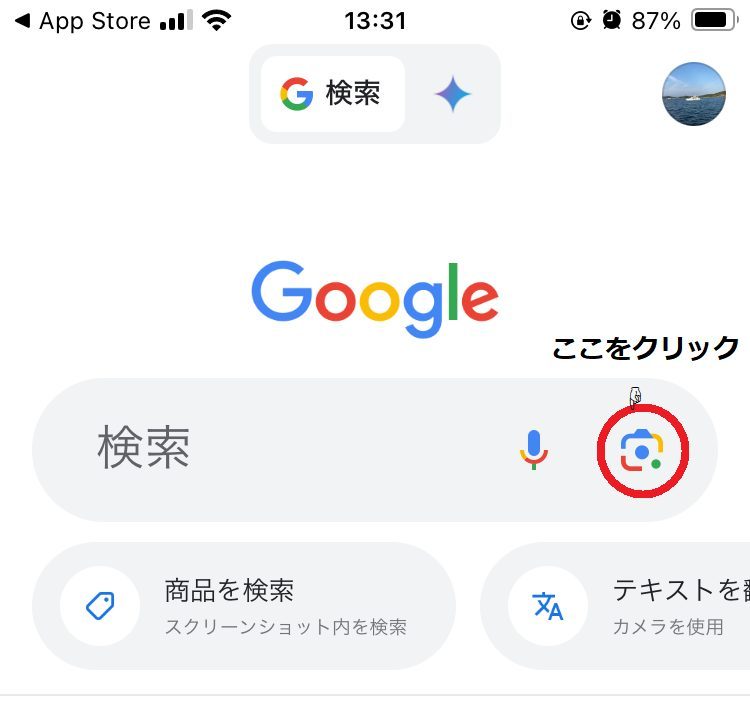
Task: Switch to the Gemini sparkle tab
Action: click(452, 95)
